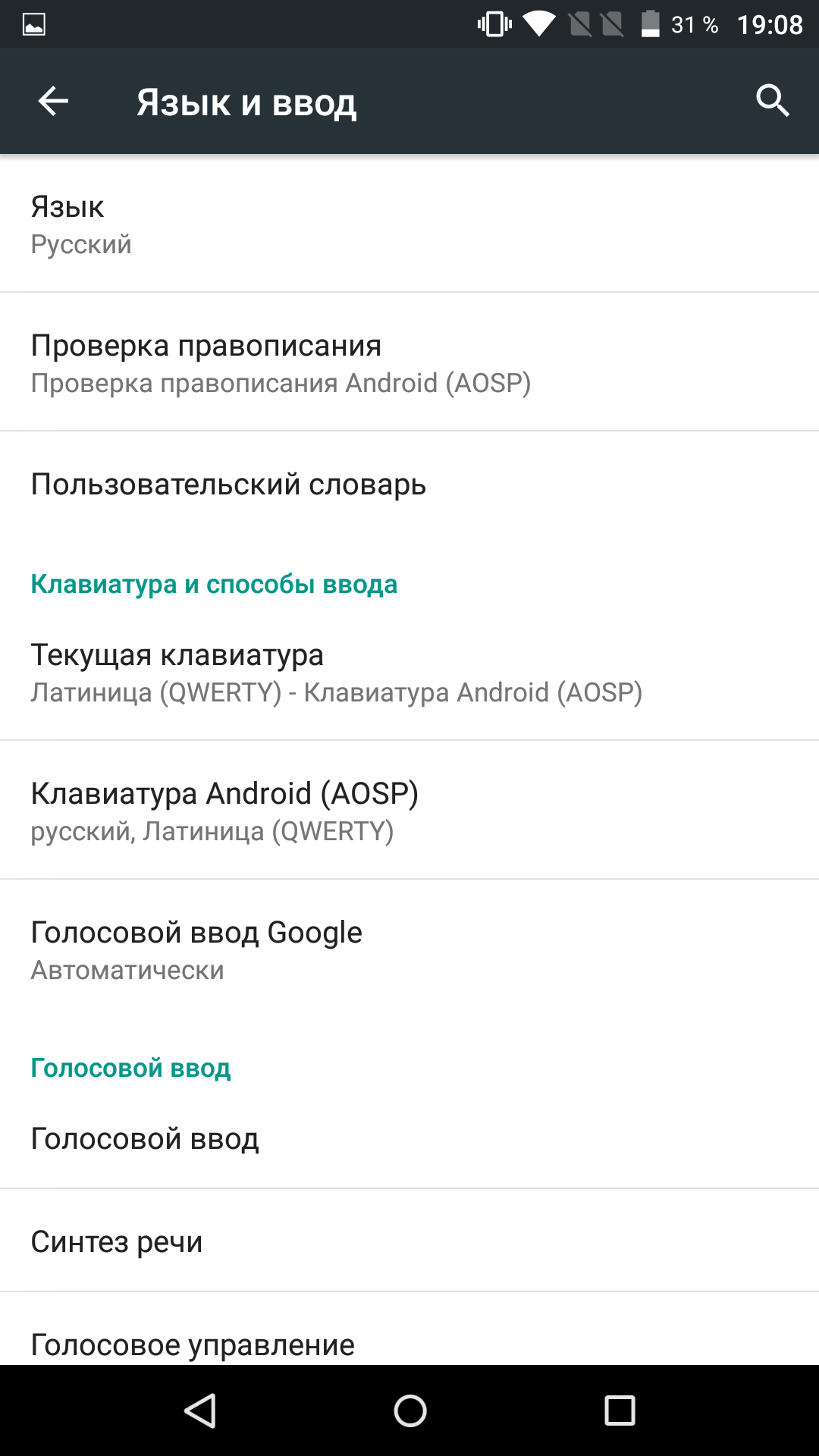Open Синтез речи settings
The image size is (819, 1456).
coord(409,1241)
